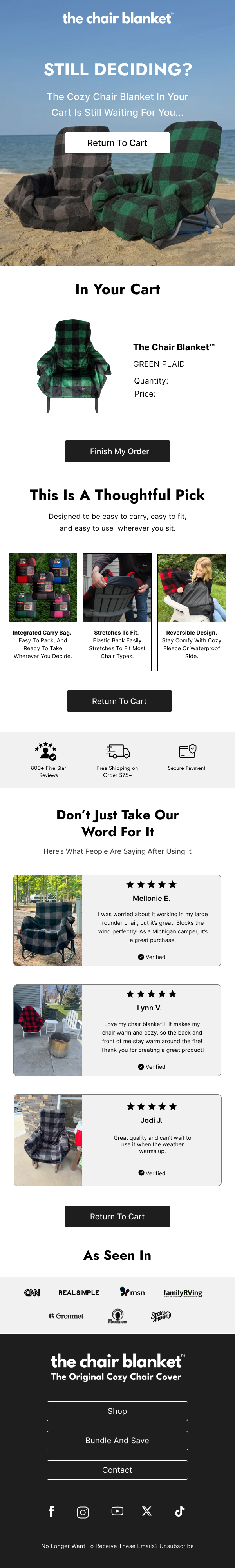Select Bundle And Save
The width and height of the screenshot is (235, 1568).
tap(117, 1440)
